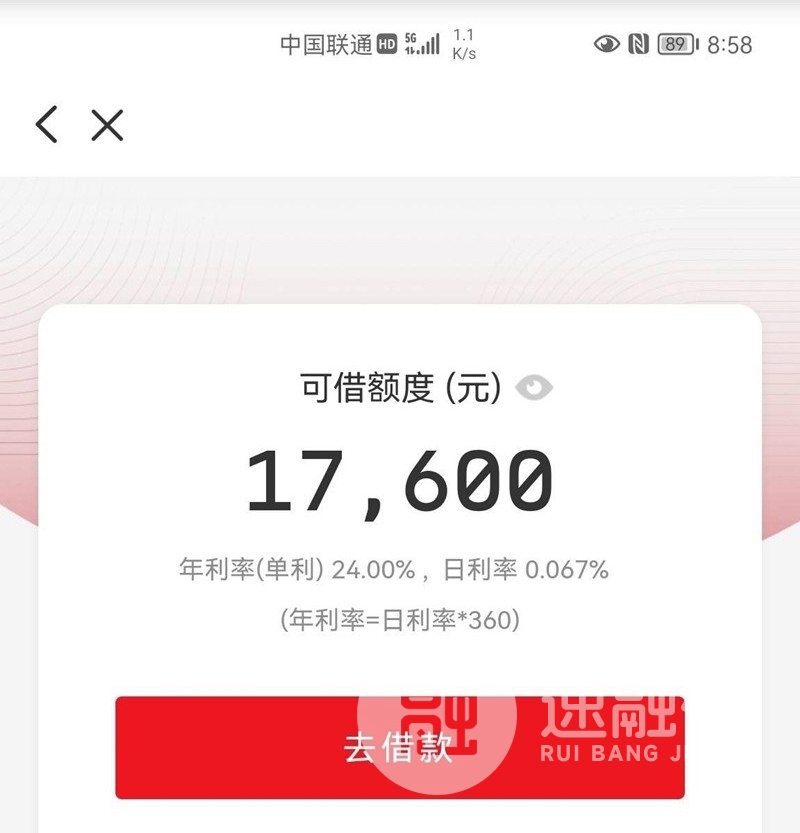
Task: Go back using the arrow icon
Action: pyautogui.click(x=46, y=125)
